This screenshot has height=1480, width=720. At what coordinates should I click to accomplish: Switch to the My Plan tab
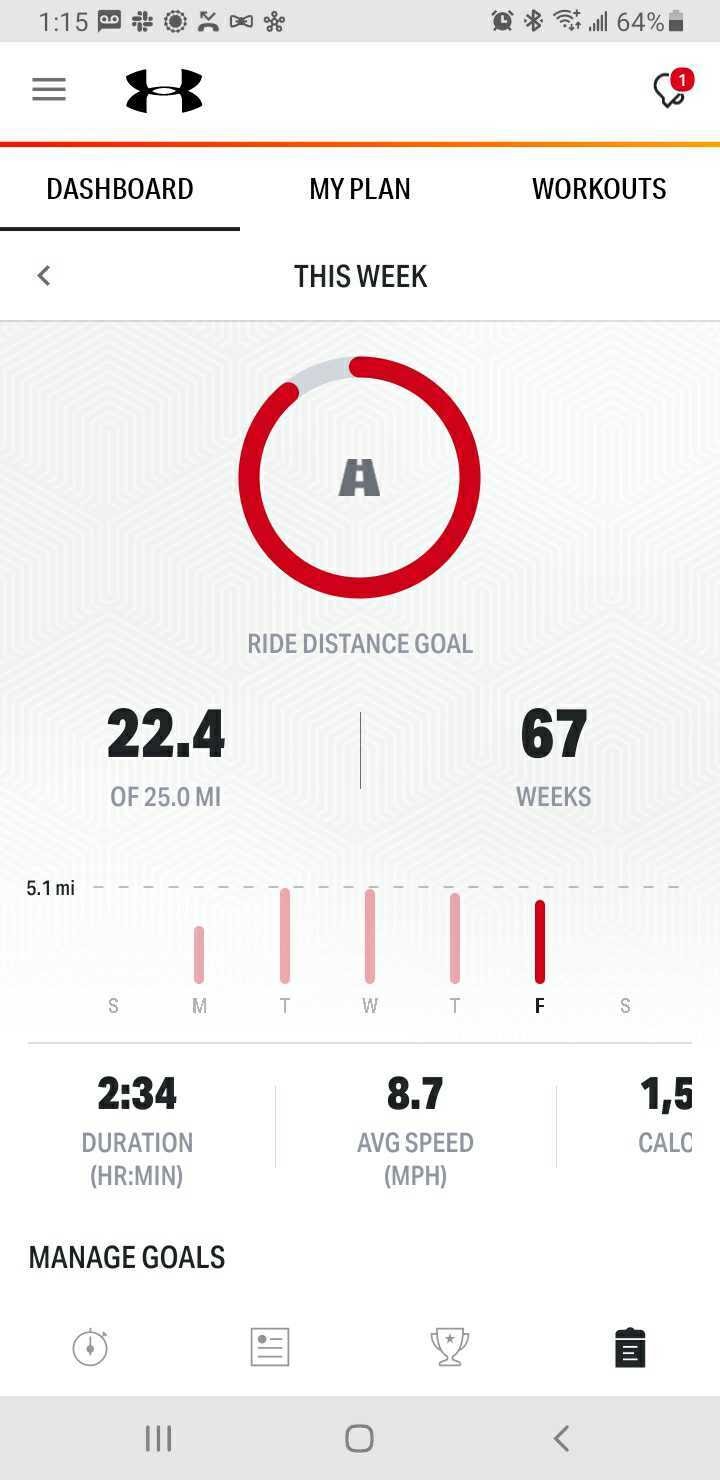click(360, 189)
